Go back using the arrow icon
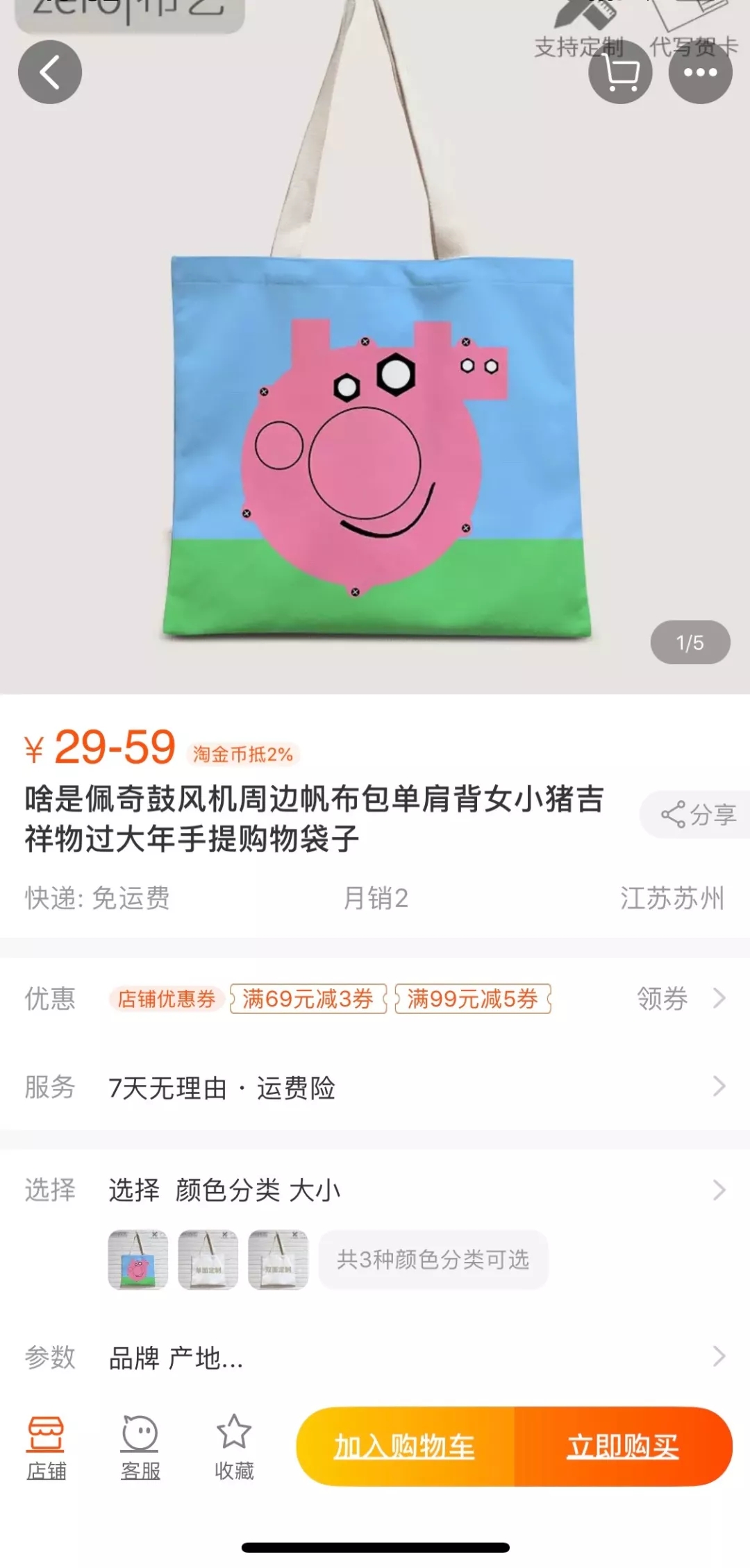750x1568 pixels. pos(50,72)
